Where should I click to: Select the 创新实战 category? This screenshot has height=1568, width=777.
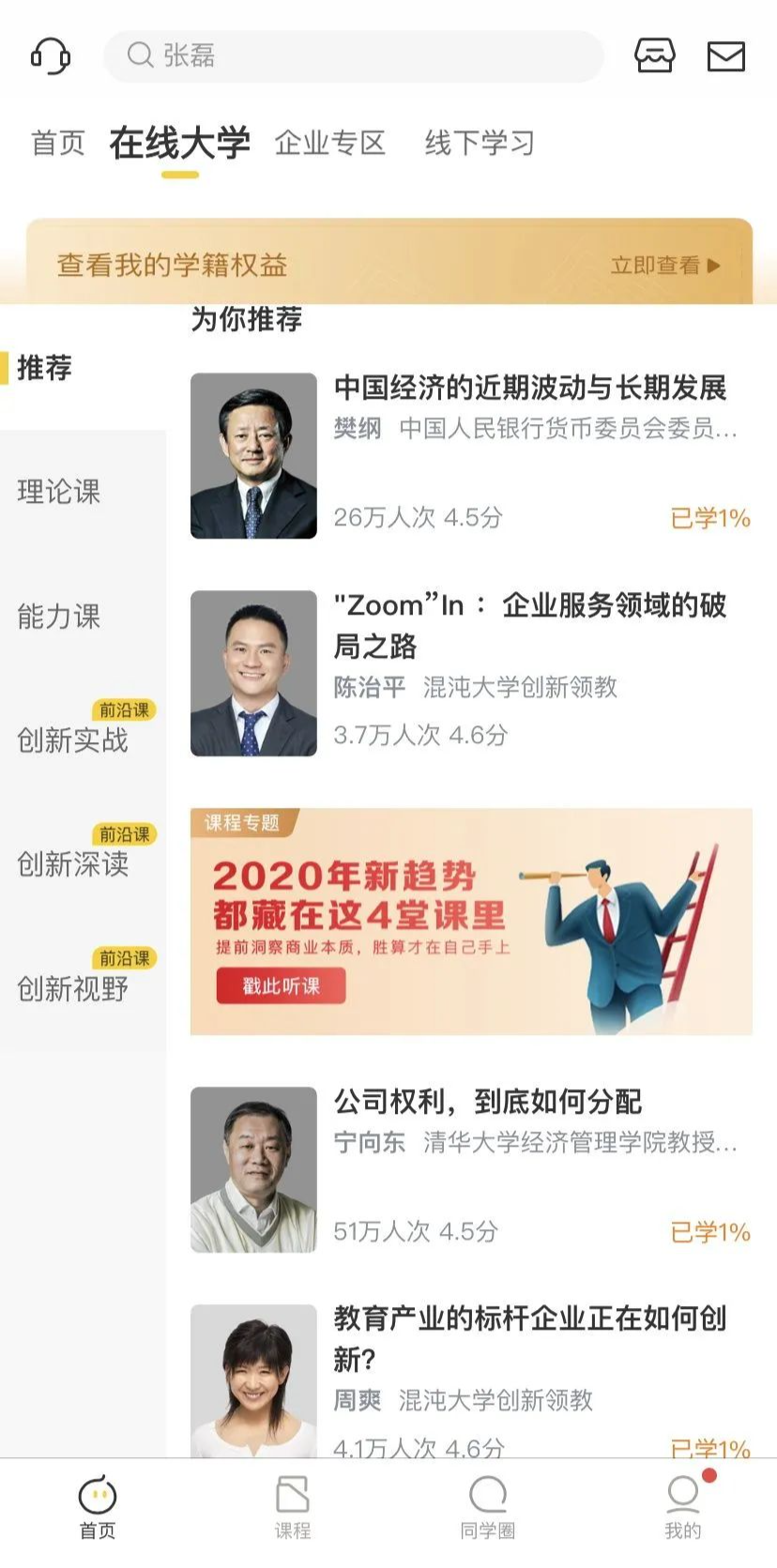pos(72,740)
